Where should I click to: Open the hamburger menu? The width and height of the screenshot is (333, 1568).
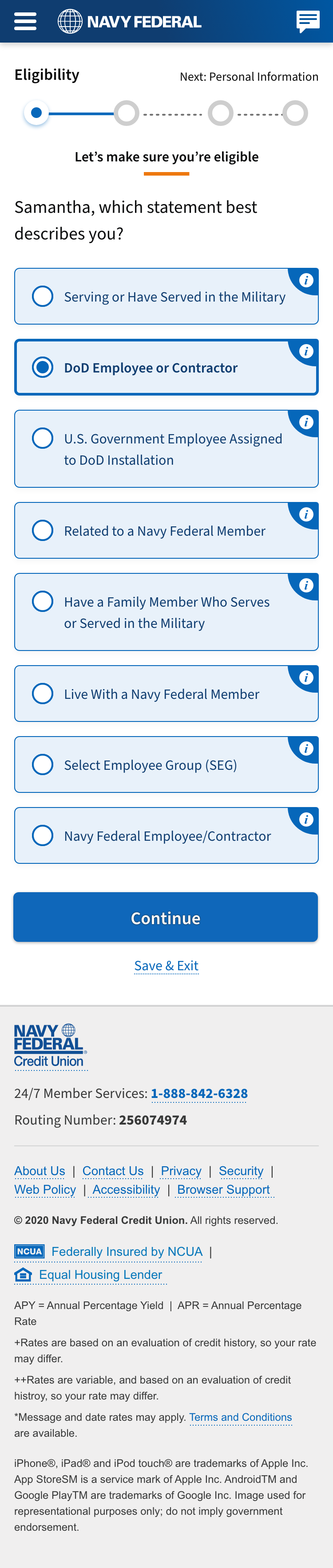point(25,21)
